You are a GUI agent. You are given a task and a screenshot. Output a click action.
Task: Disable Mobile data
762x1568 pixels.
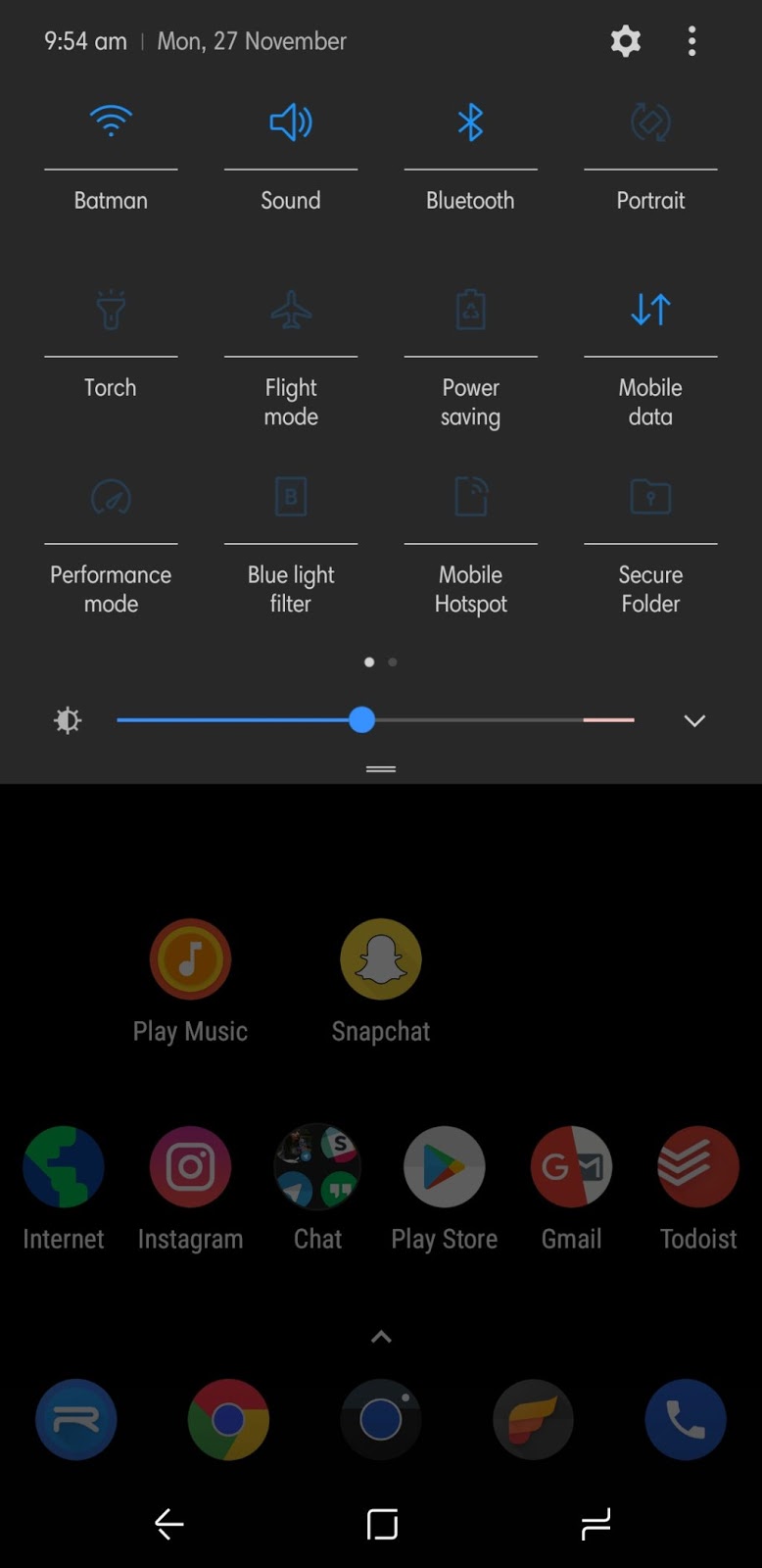click(650, 310)
